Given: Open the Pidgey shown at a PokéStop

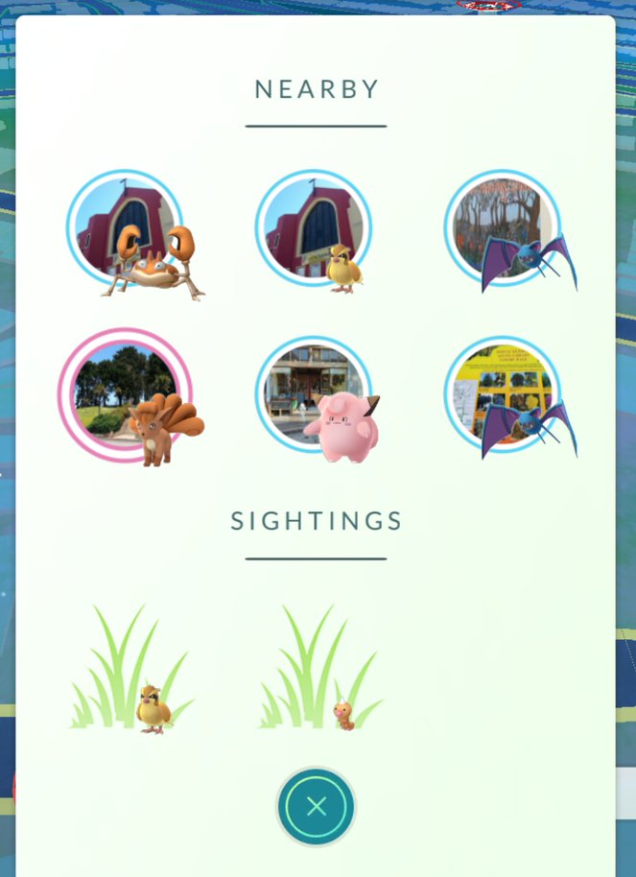Looking at the screenshot, I should pos(314,232).
